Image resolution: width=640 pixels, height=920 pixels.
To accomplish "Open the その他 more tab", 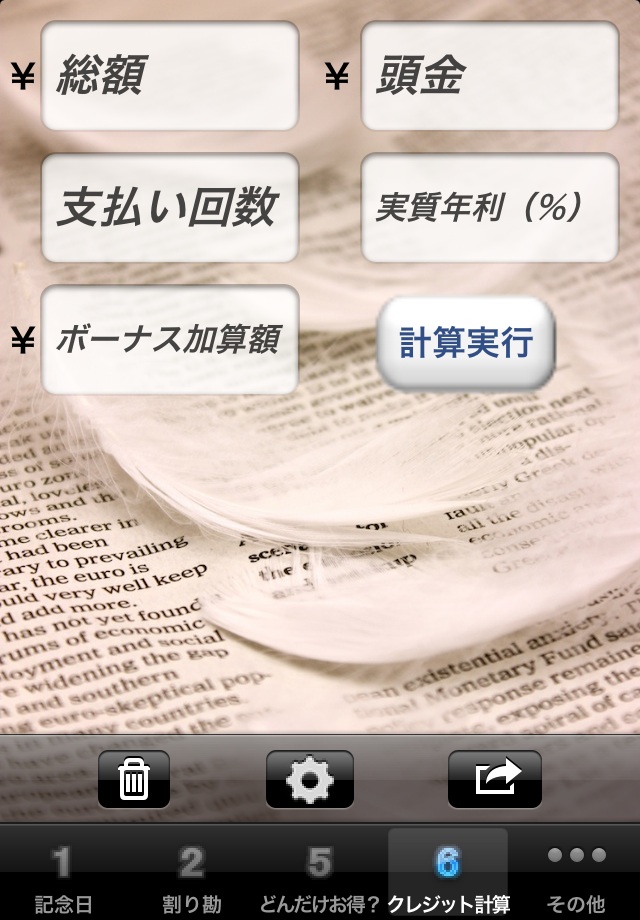I will point(577,874).
